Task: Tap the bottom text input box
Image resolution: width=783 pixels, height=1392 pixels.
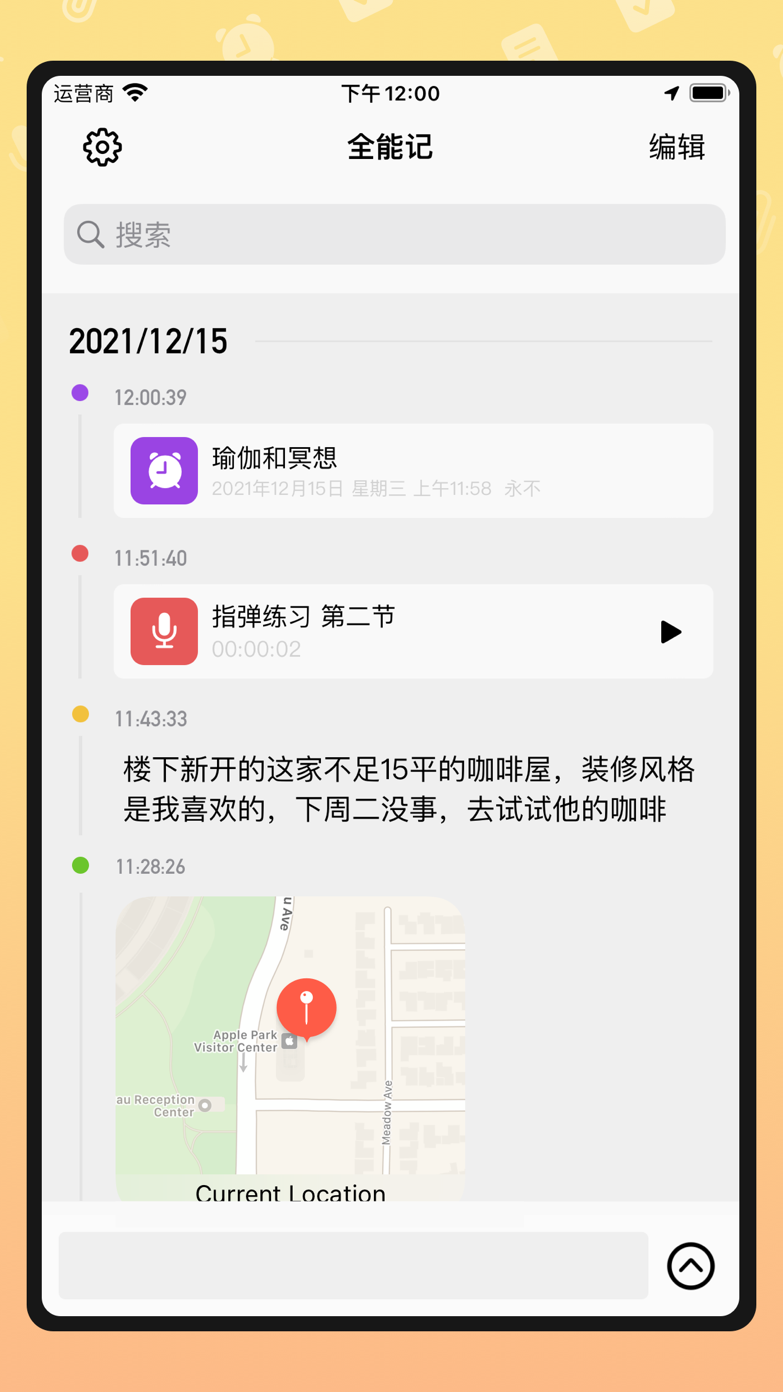Action: click(353, 1266)
